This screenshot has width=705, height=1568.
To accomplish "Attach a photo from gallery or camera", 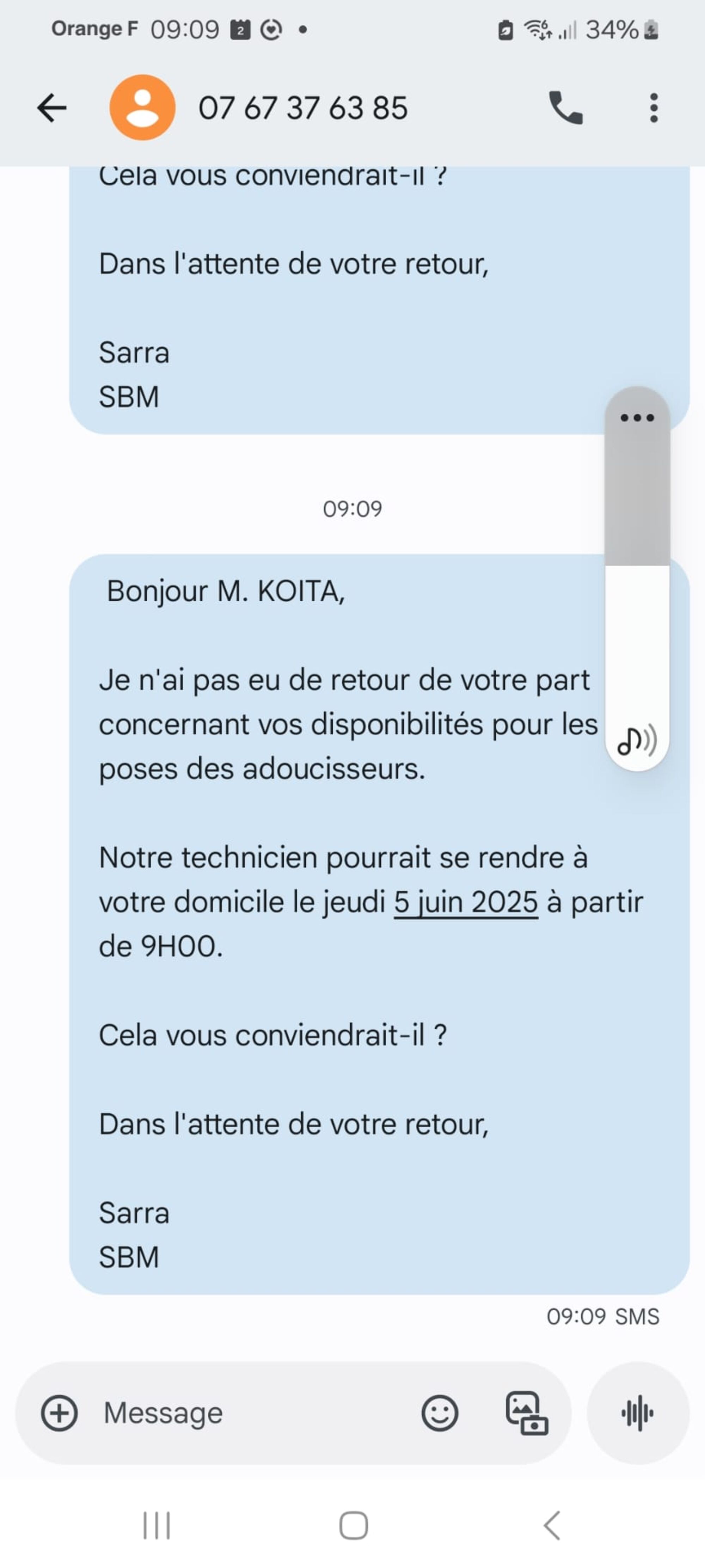I will click(527, 1413).
